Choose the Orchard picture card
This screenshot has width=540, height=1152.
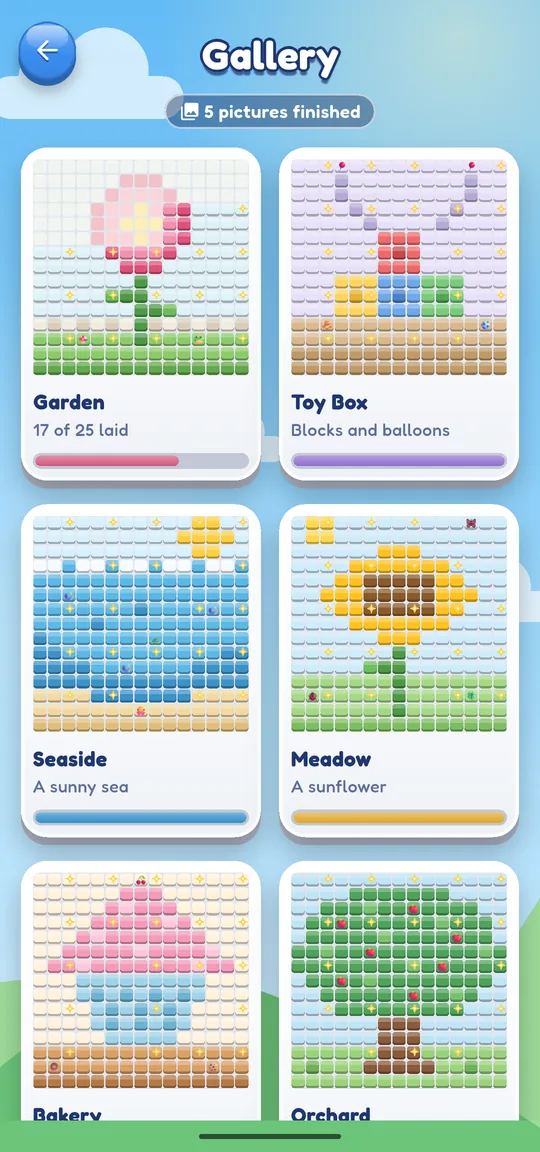399,991
